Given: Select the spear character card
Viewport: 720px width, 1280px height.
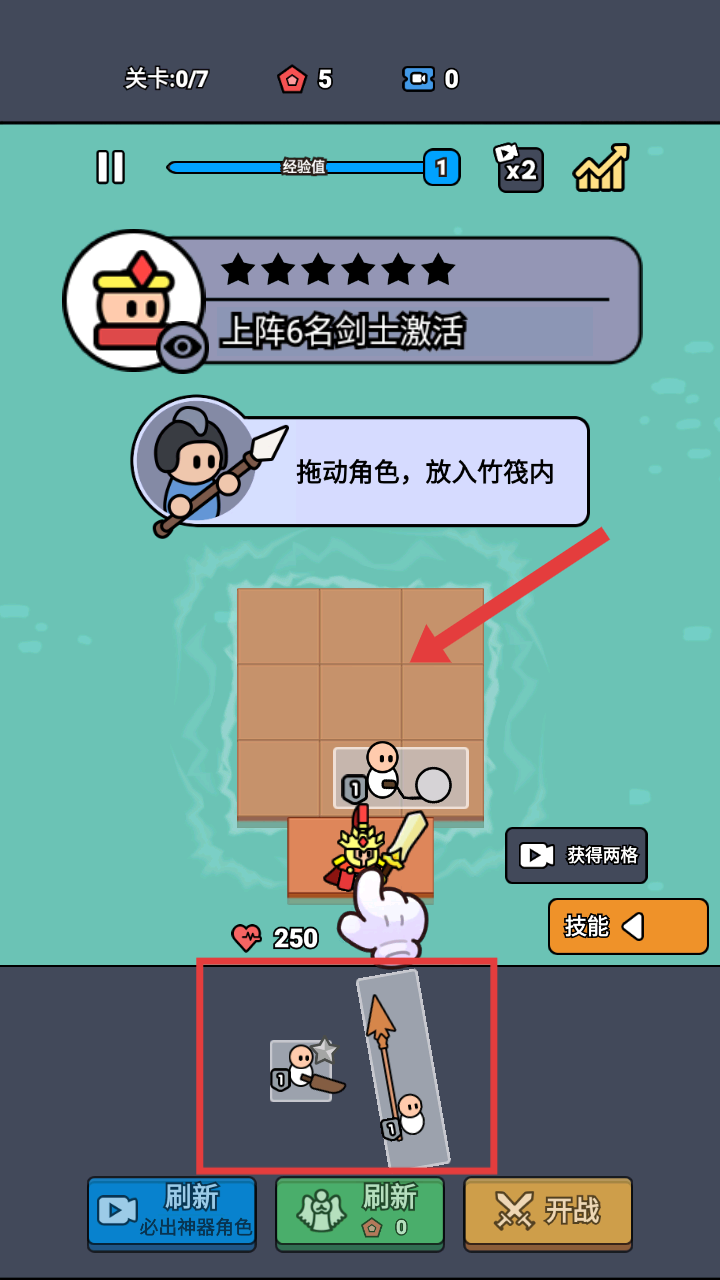Looking at the screenshot, I should (404, 1070).
